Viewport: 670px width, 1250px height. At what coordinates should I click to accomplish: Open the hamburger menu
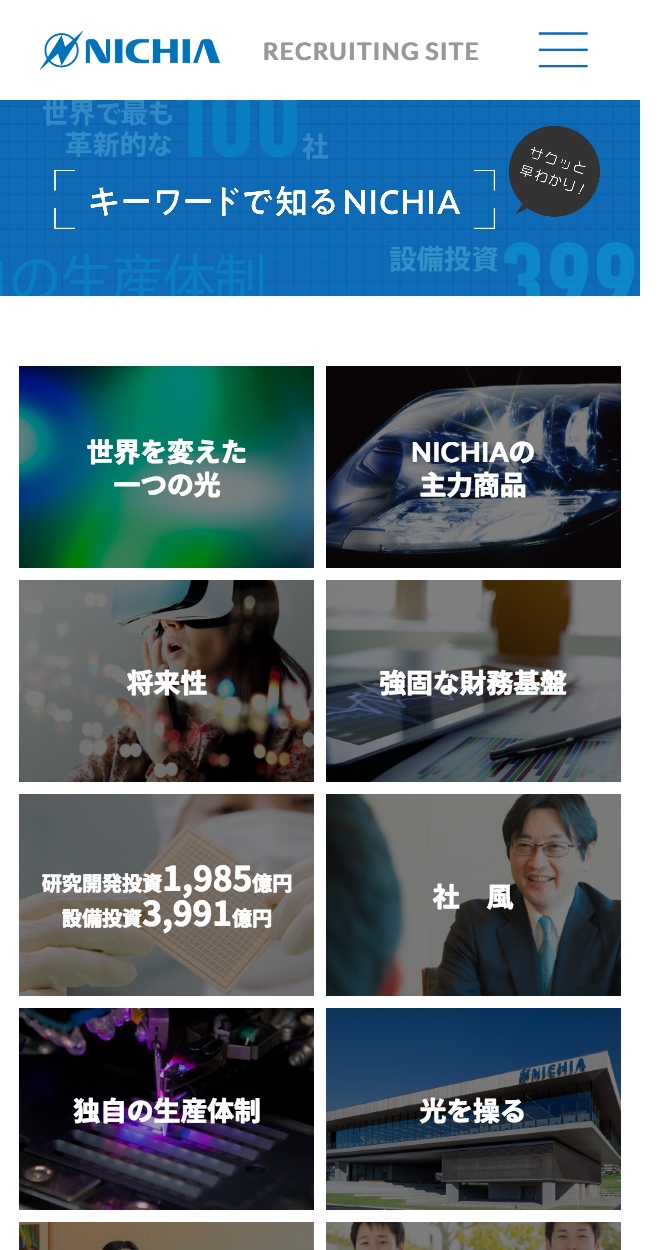(563, 50)
